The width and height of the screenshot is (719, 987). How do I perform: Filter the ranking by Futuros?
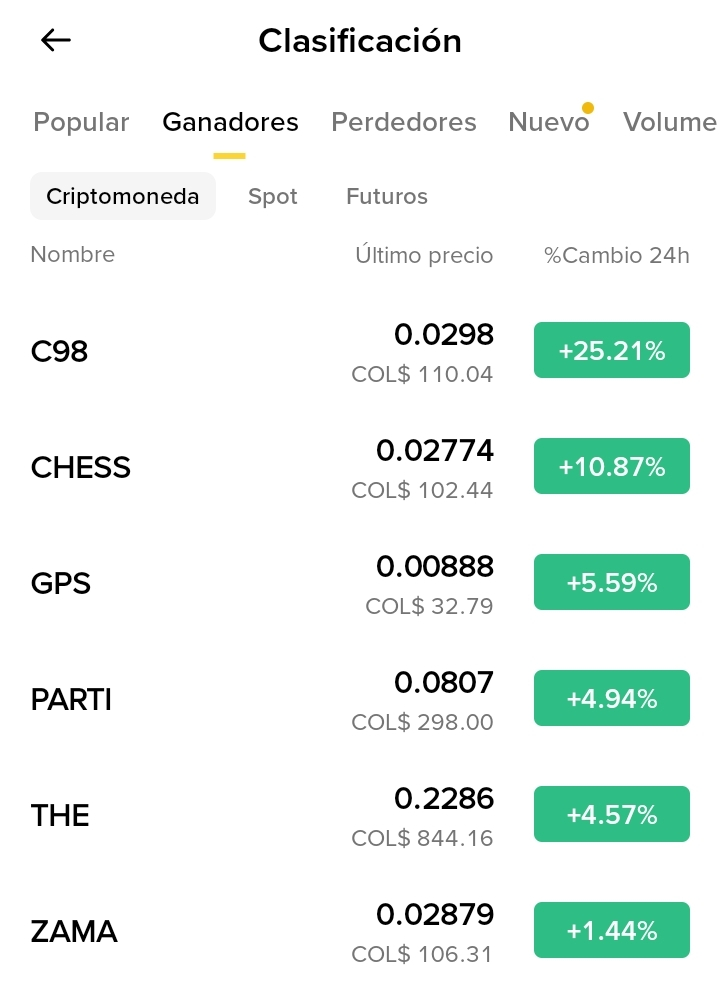tap(387, 196)
